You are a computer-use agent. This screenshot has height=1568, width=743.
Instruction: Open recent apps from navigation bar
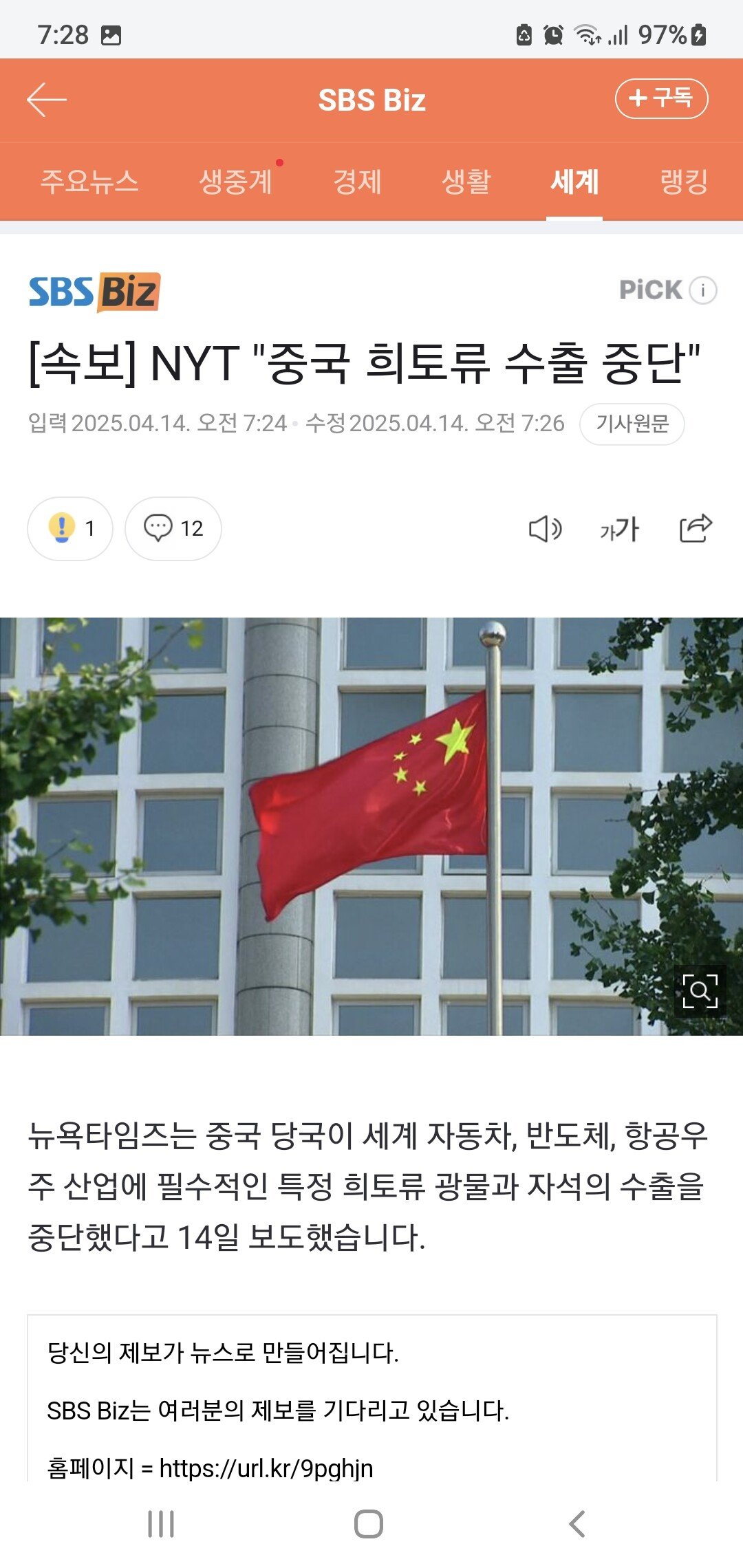click(161, 1524)
